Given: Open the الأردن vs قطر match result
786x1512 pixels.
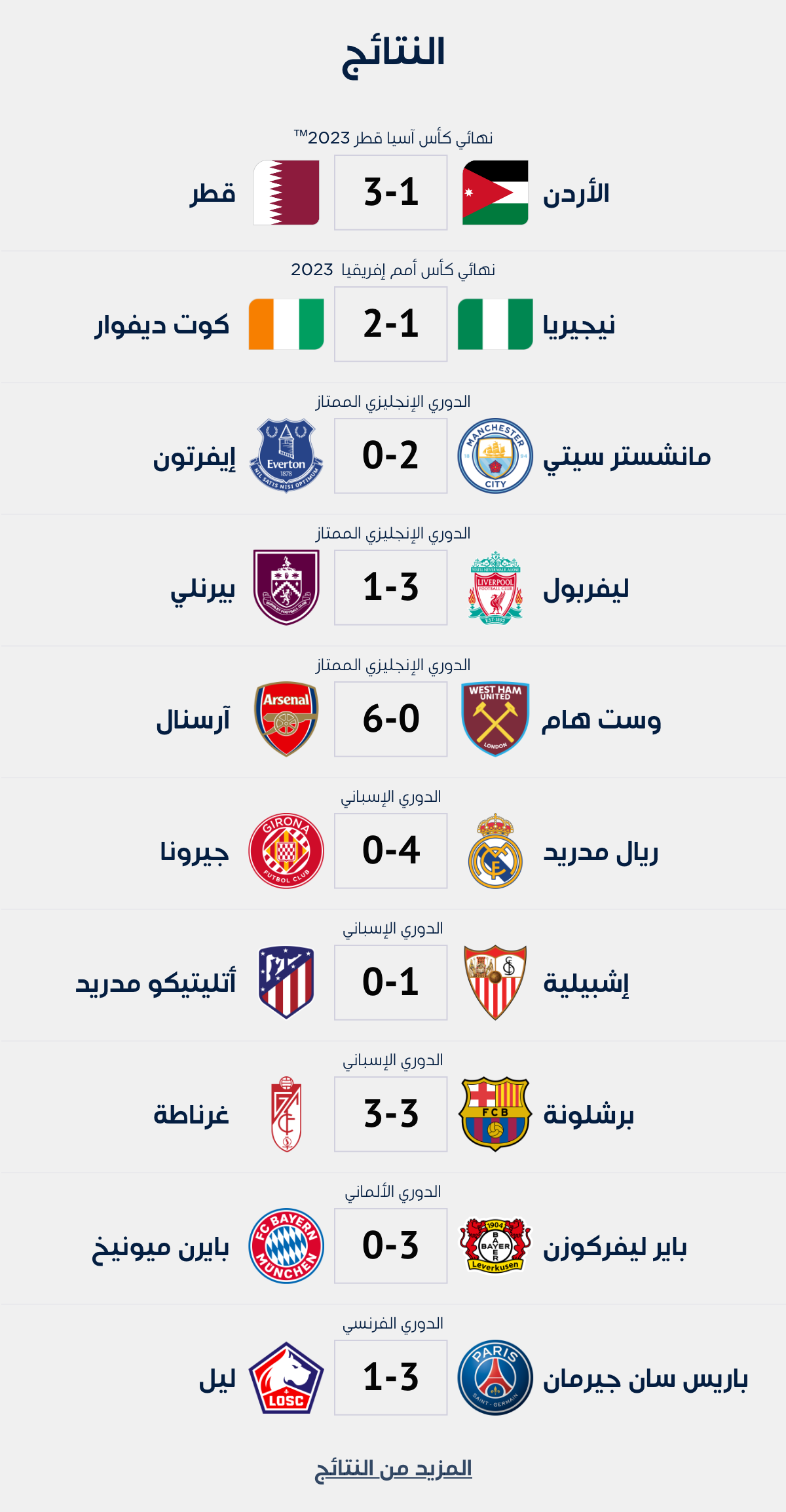Looking at the screenshot, I should point(391,193).
